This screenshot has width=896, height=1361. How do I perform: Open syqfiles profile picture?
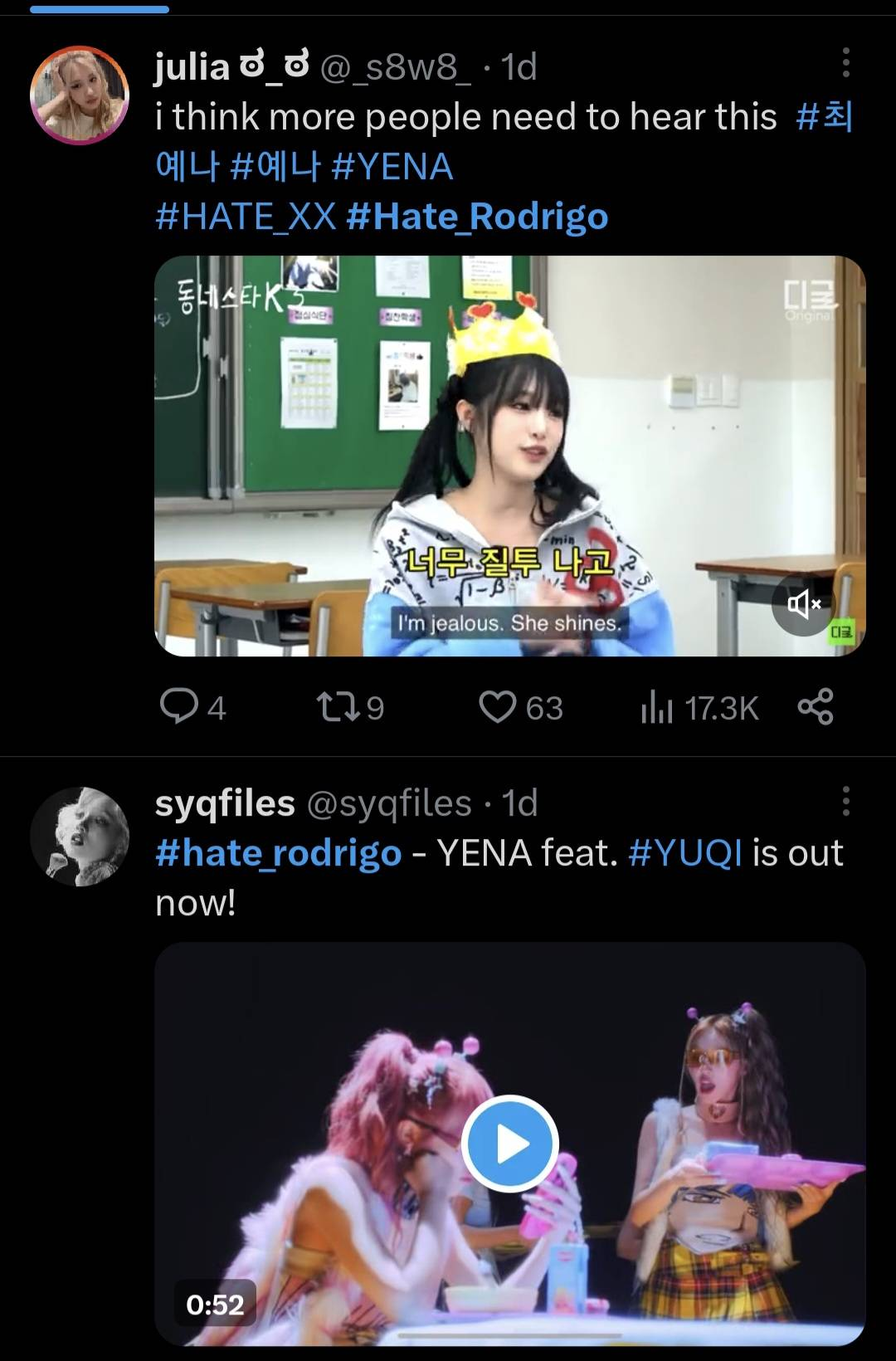(x=80, y=836)
